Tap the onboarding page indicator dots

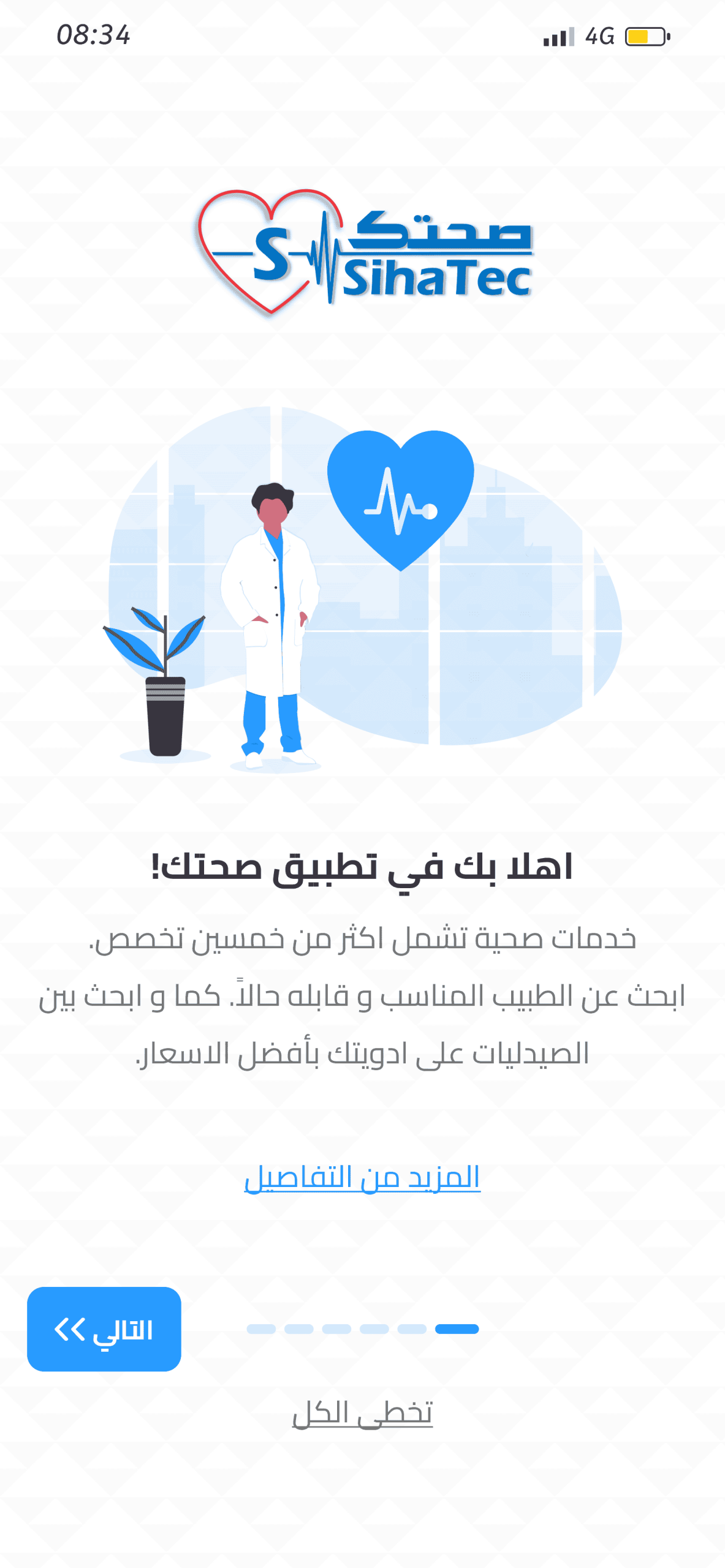[362, 1329]
